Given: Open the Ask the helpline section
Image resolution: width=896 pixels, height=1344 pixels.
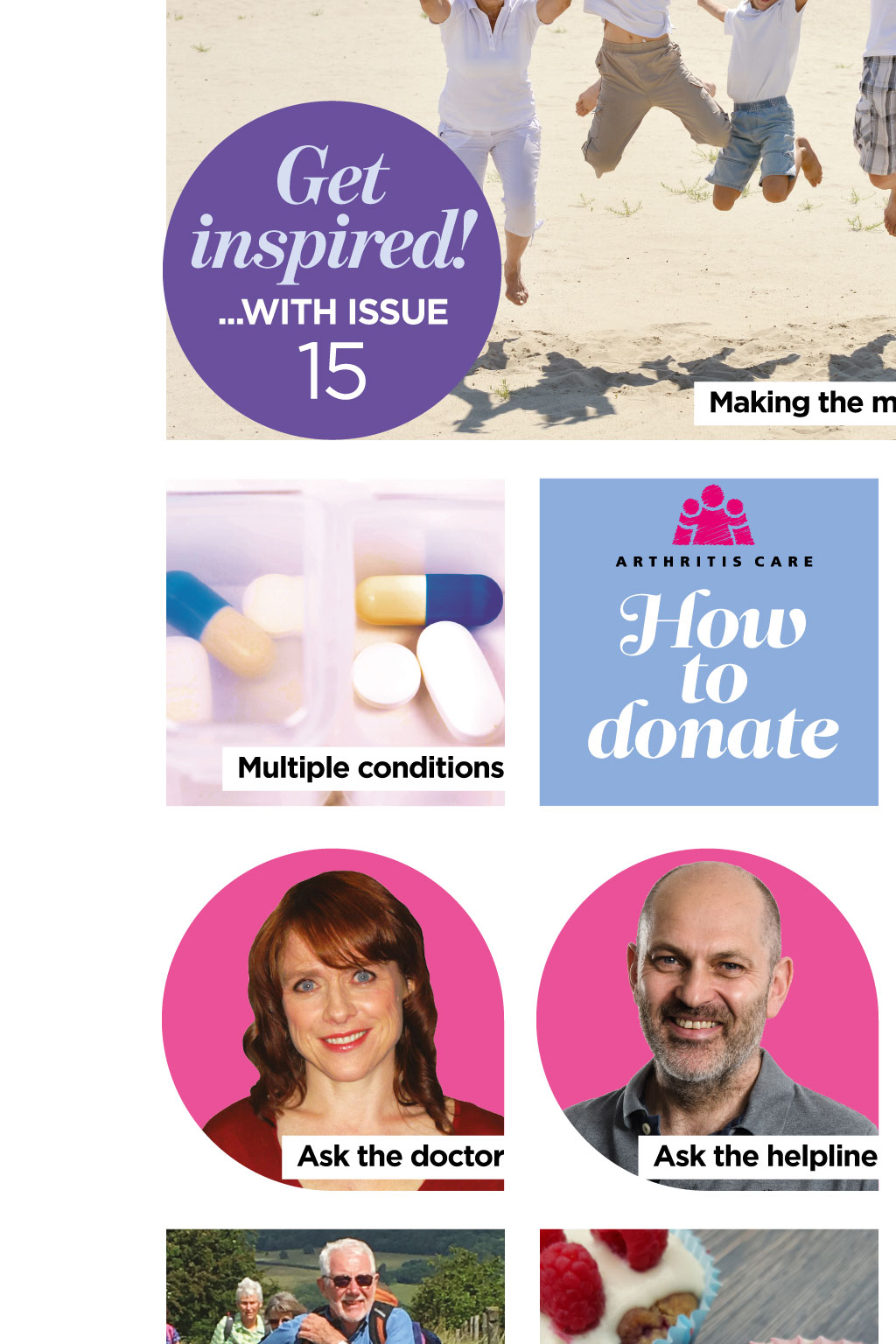Looking at the screenshot, I should 709,1019.
